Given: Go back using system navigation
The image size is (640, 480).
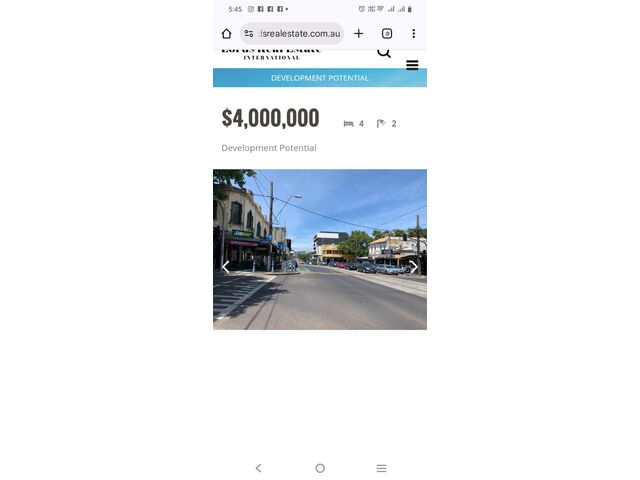Looking at the screenshot, I should coord(259,468).
